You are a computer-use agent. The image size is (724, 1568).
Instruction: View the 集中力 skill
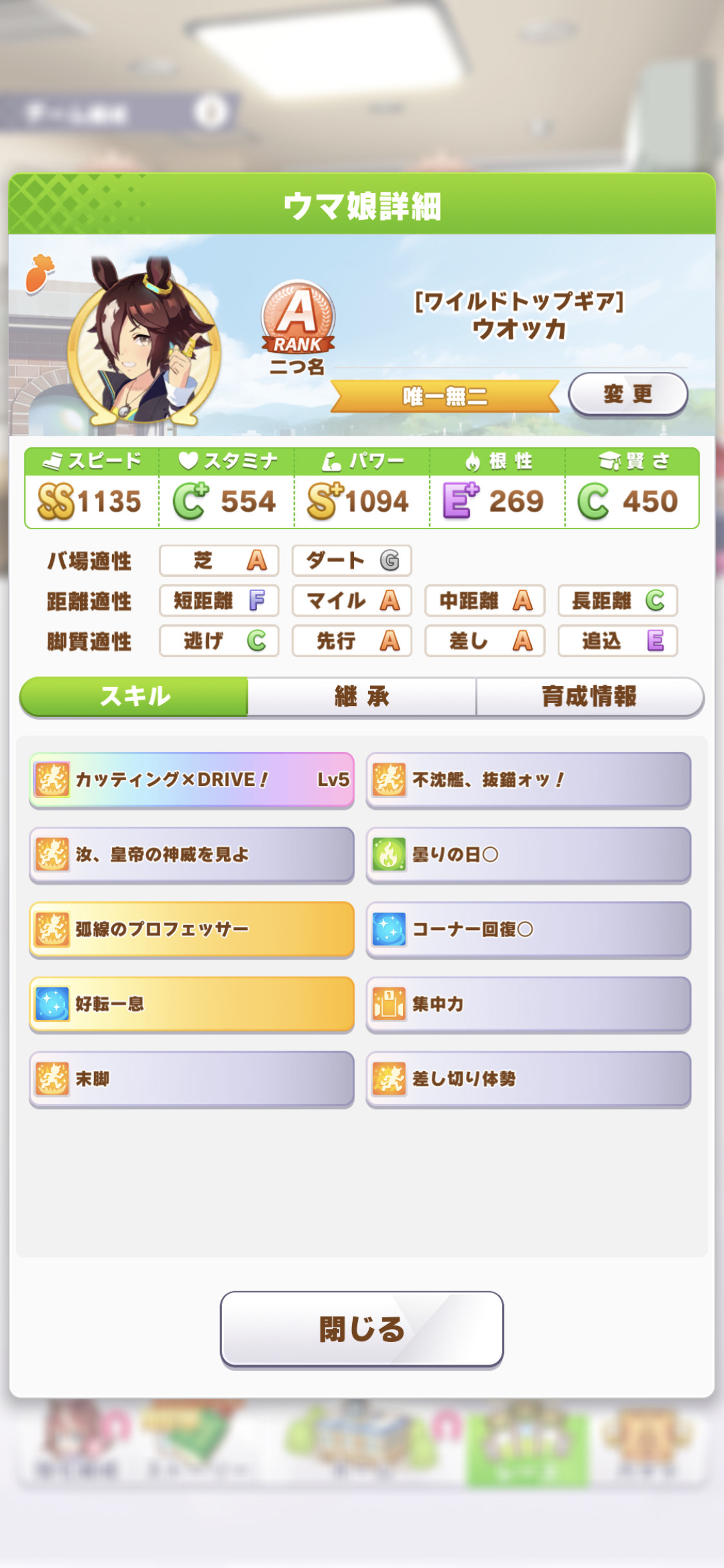(528, 1004)
